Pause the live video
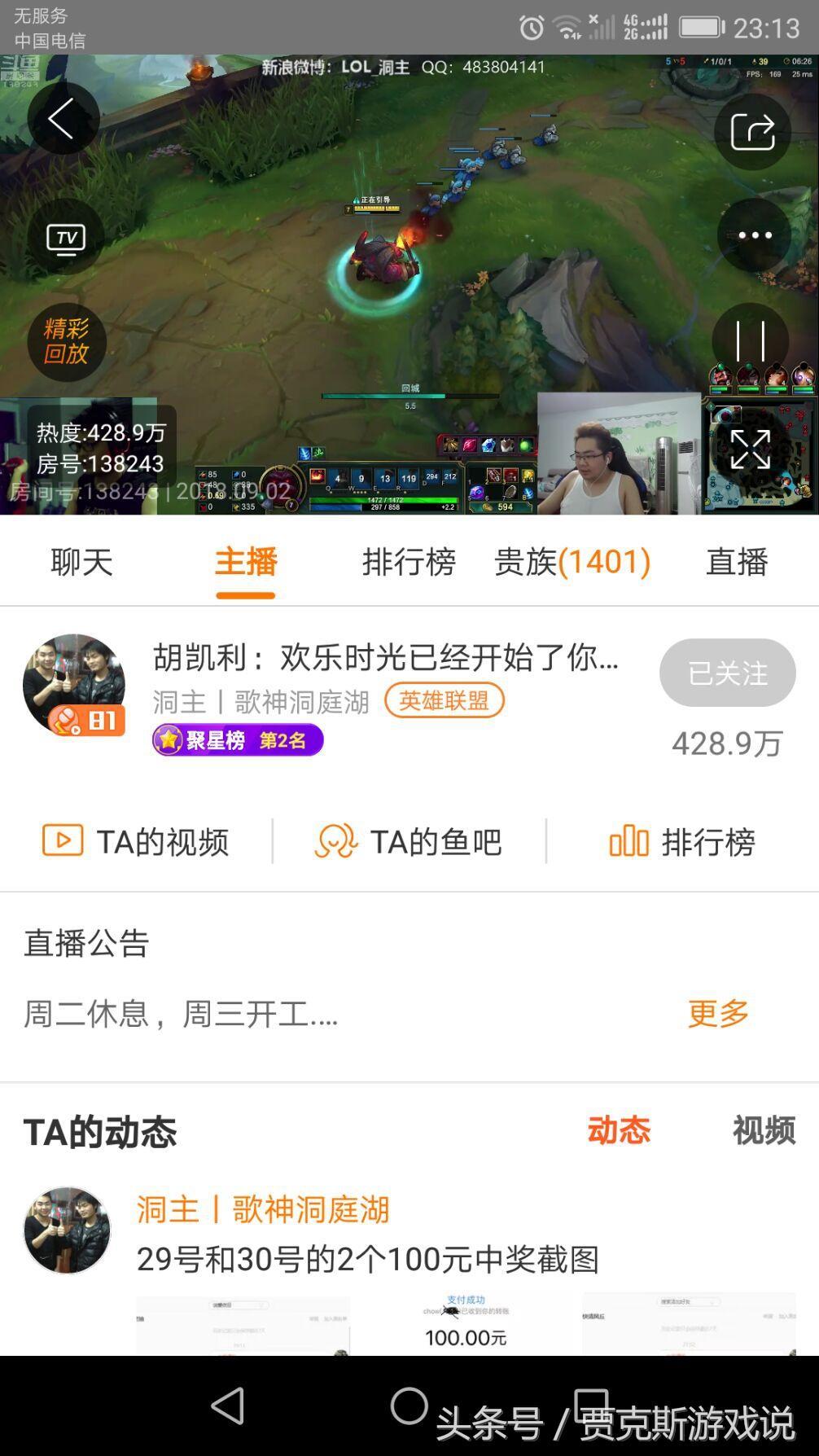Viewport: 819px width, 1456px height. 750,341
